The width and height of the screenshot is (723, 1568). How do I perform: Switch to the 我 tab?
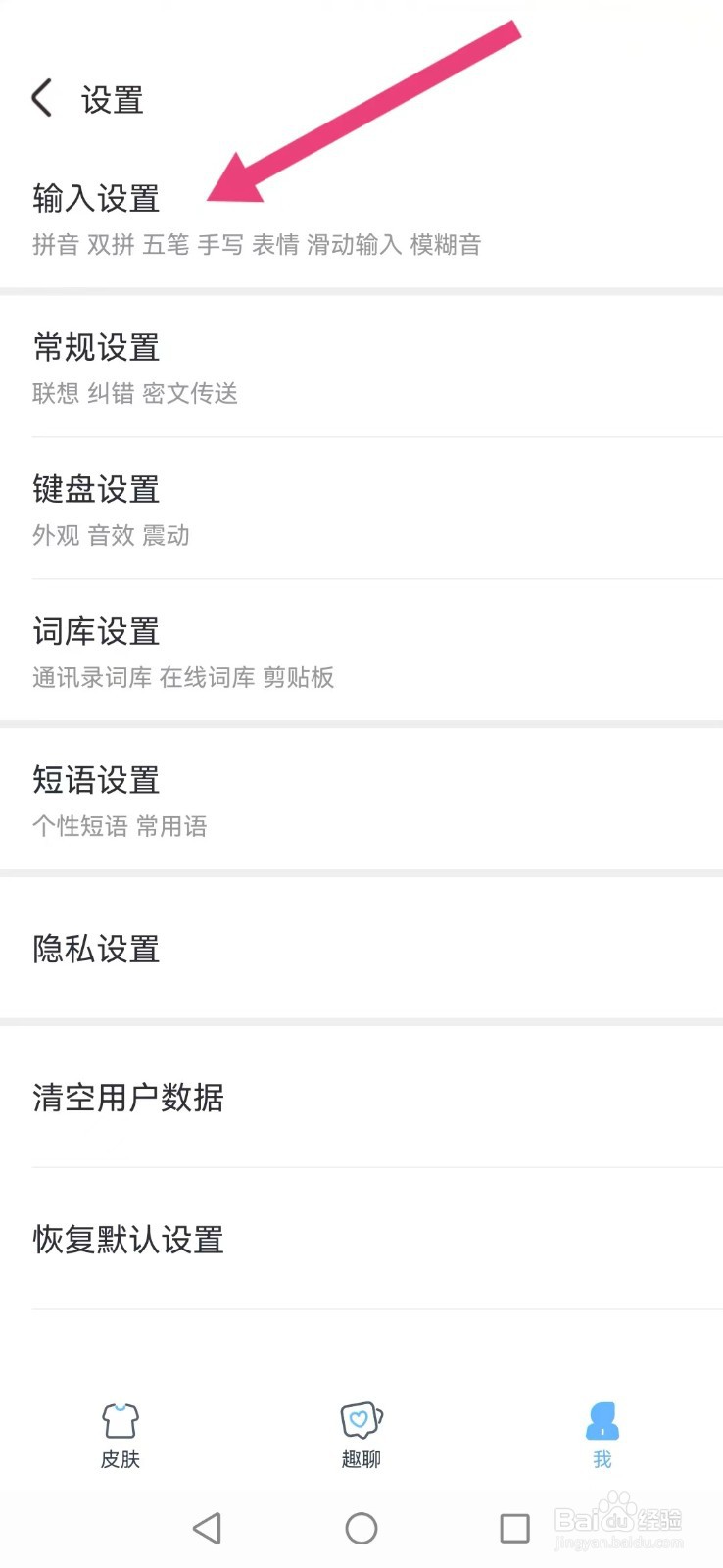pos(602,1441)
